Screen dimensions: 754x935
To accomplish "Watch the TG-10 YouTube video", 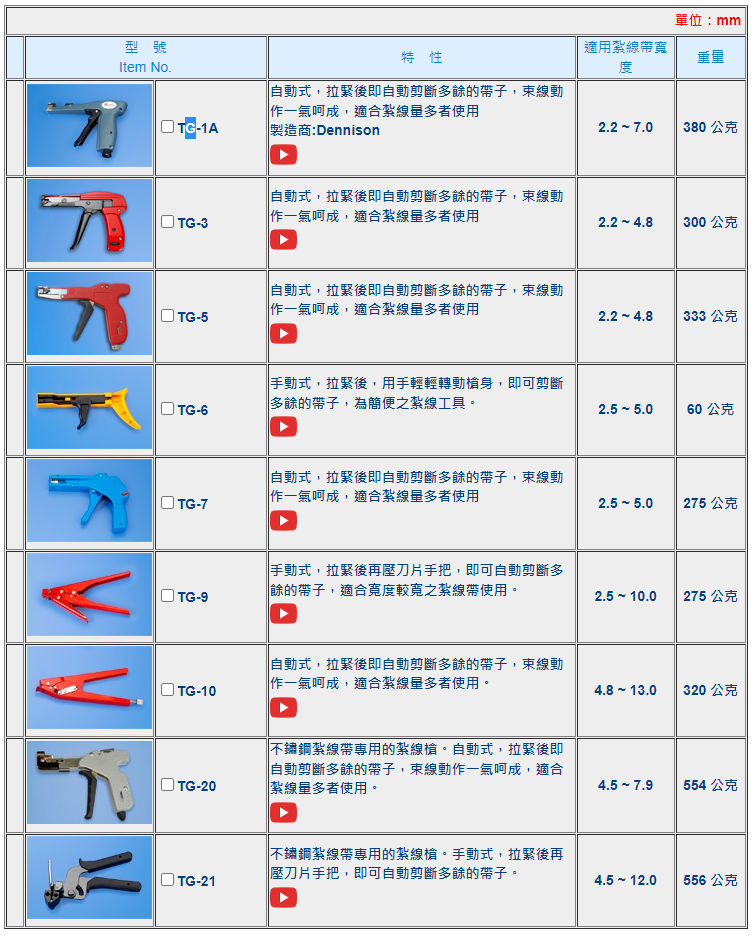I will pos(283,708).
